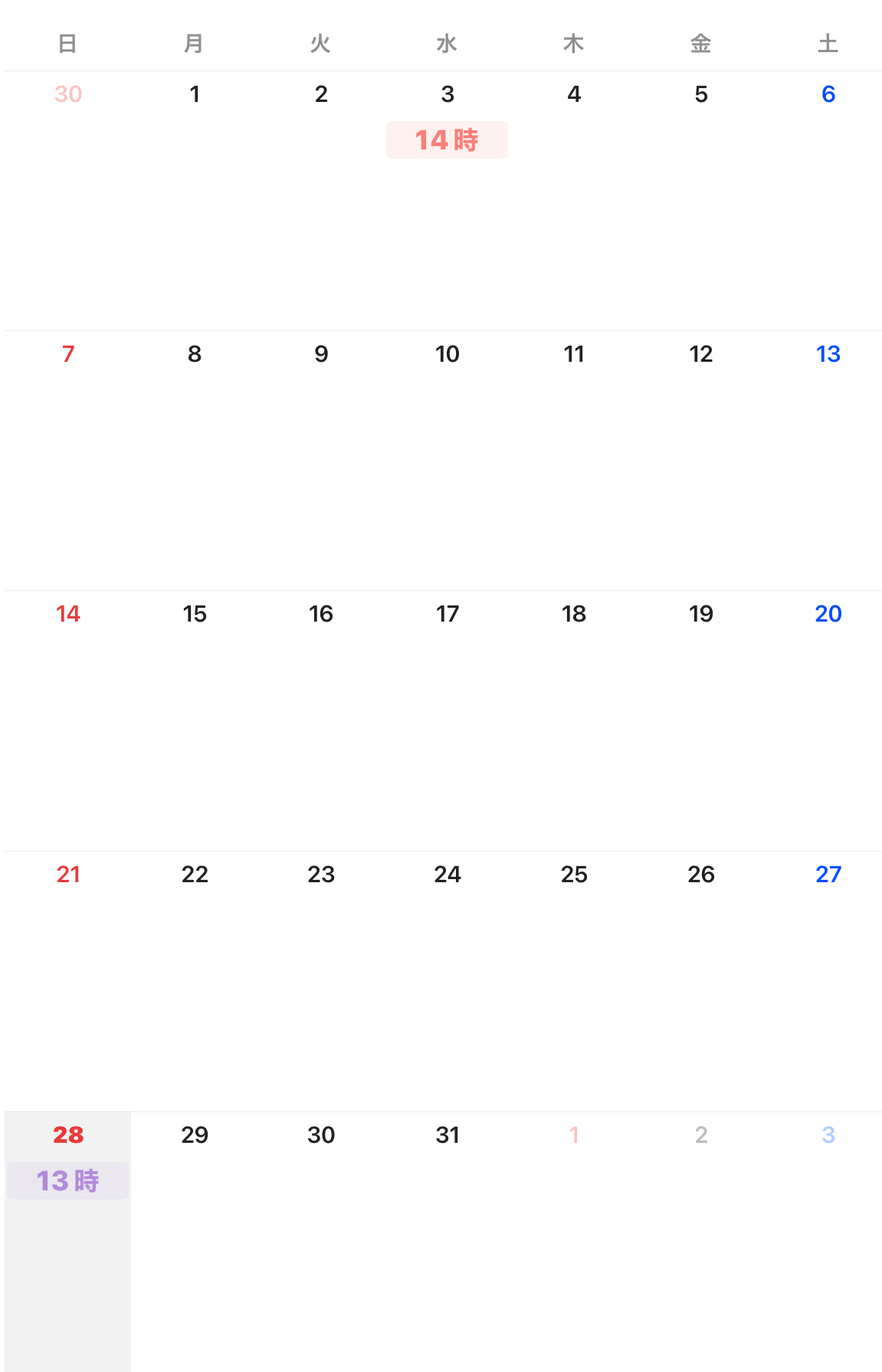The height and width of the screenshot is (1372, 882).
Task: Select day 25 on the calendar
Action: pyautogui.click(x=574, y=875)
